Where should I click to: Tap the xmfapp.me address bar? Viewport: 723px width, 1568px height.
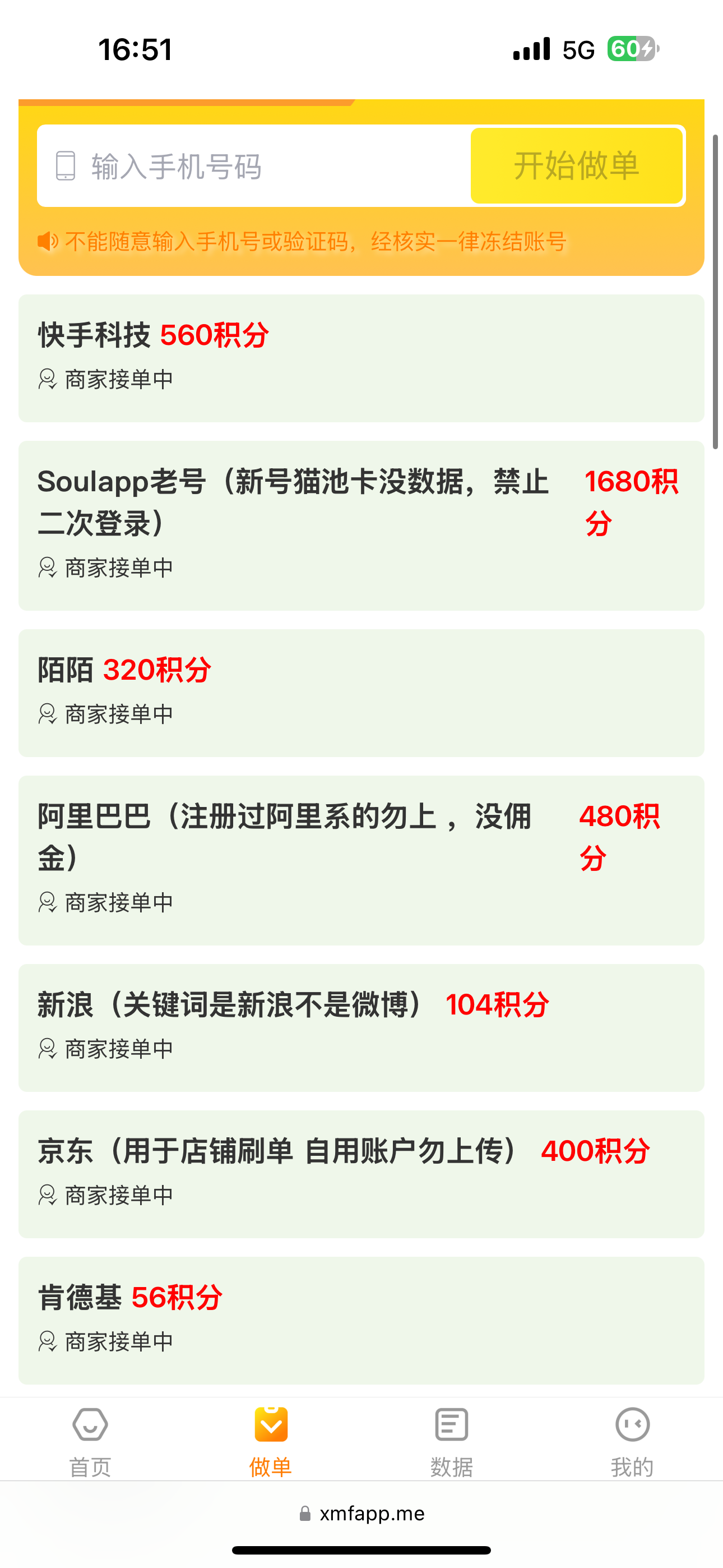point(361,1513)
